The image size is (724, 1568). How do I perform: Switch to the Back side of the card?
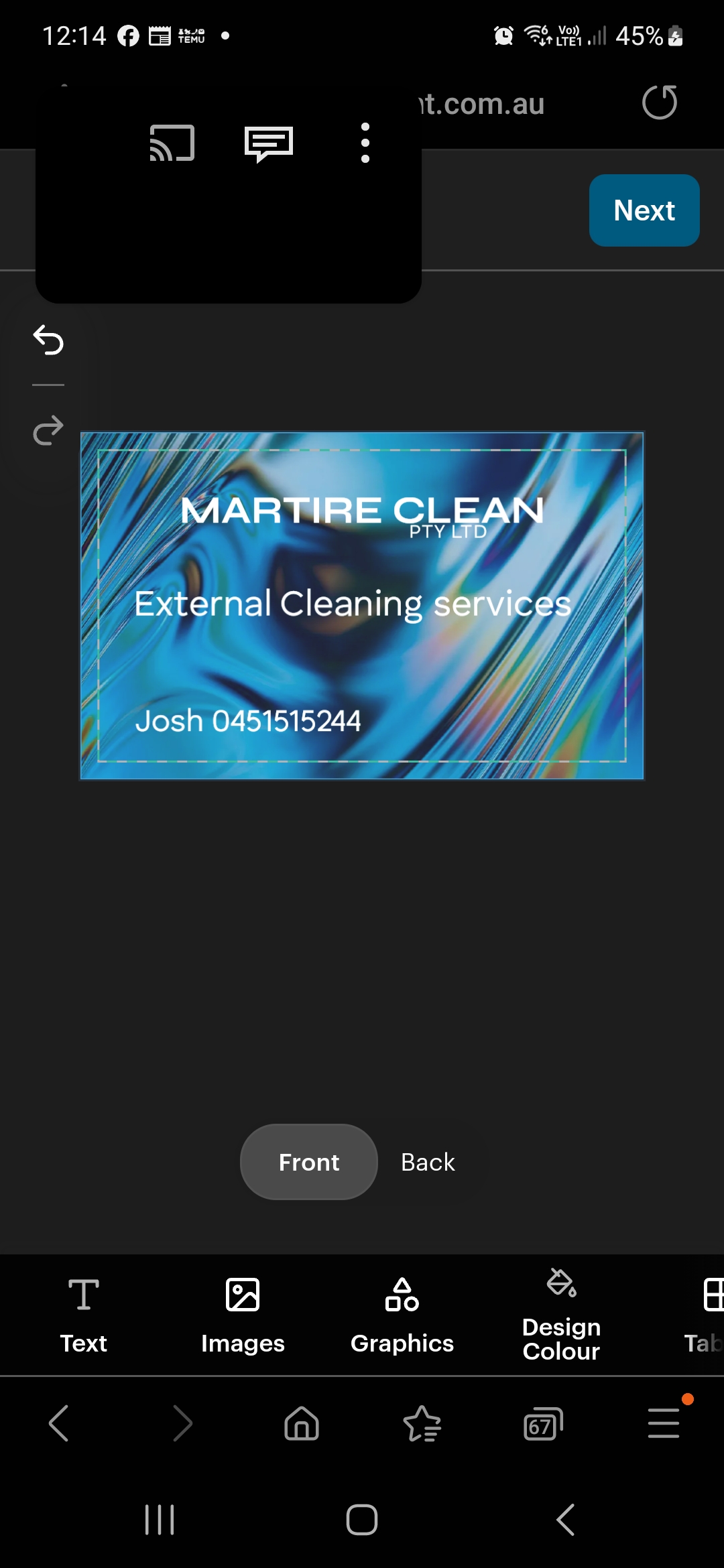pyautogui.click(x=428, y=1162)
